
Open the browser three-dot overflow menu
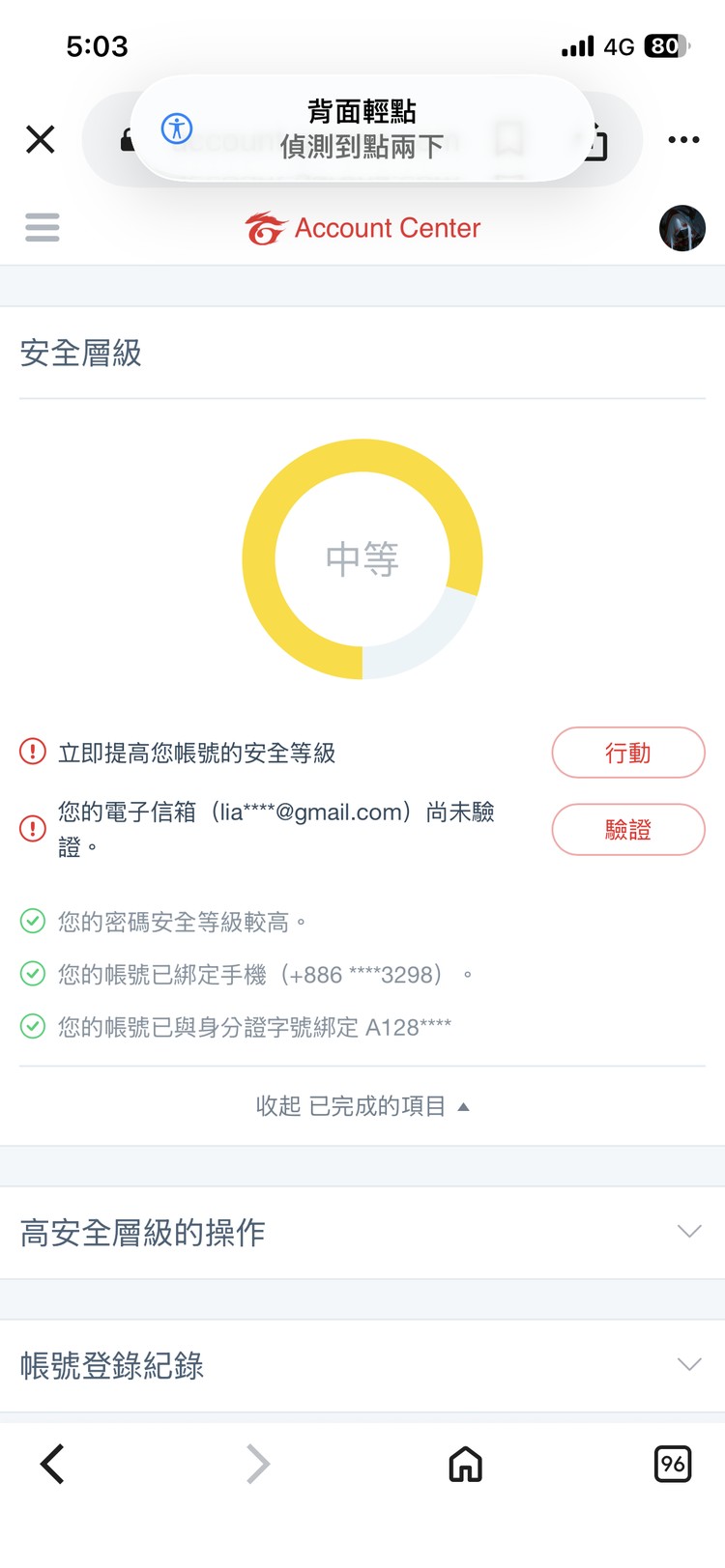683,139
